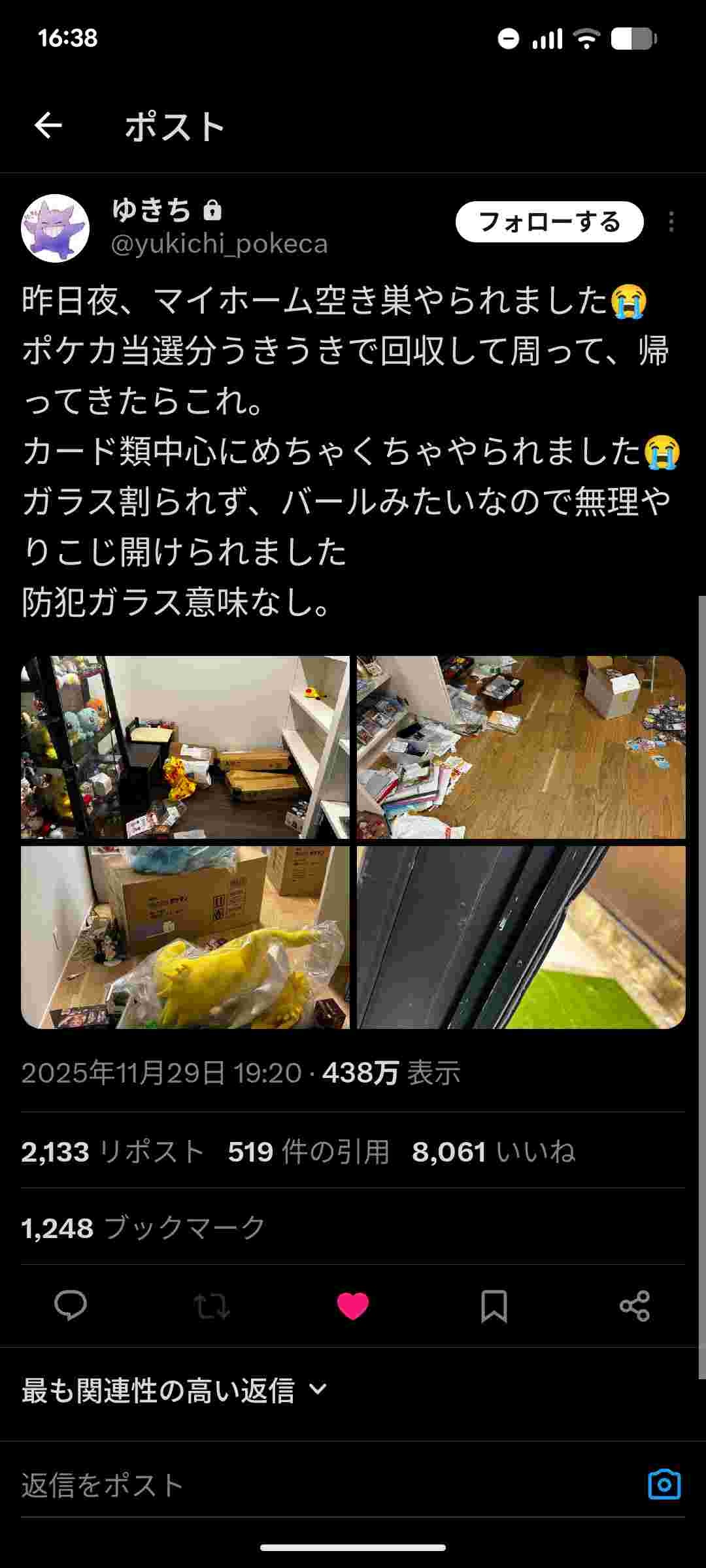View the 2,133 リポスト list
The height and width of the screenshot is (1568, 706).
point(112,1151)
